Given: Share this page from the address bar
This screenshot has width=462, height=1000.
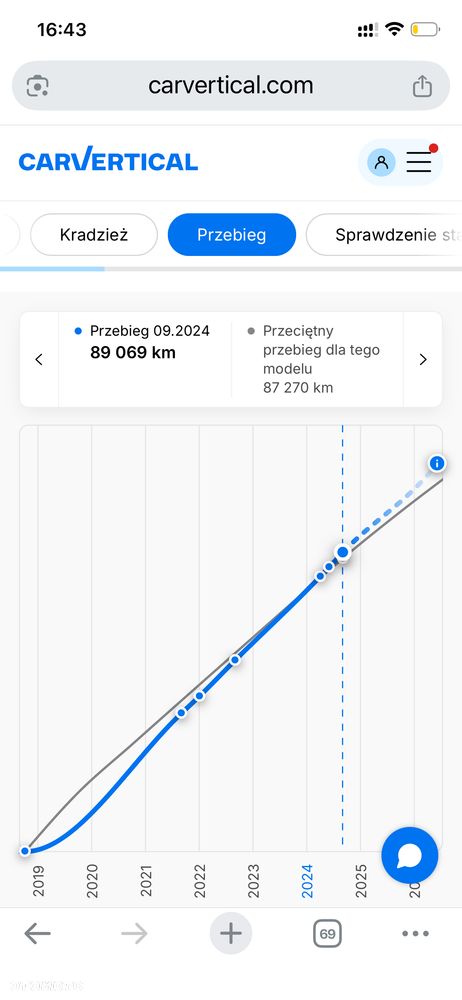Looking at the screenshot, I should [x=422, y=85].
